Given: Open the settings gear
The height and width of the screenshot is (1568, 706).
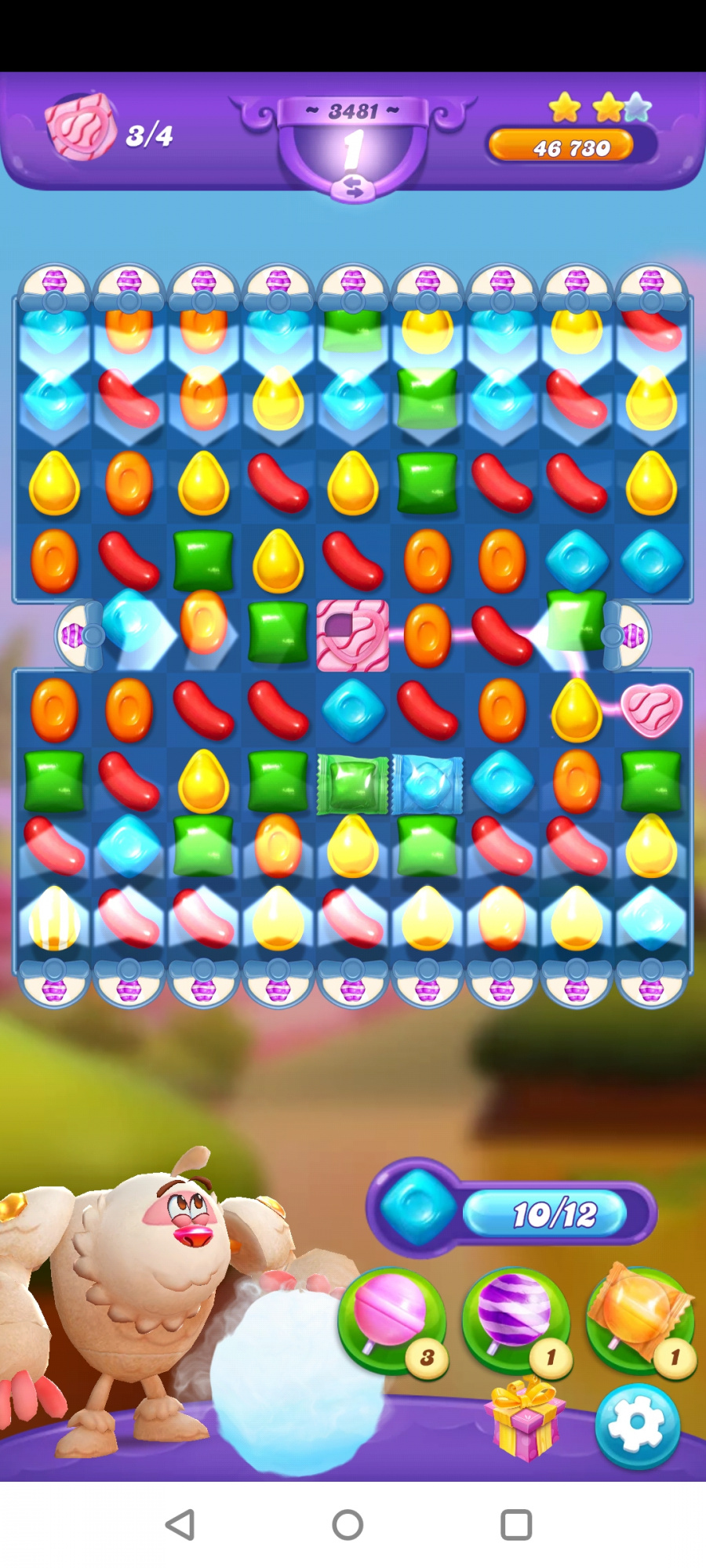Looking at the screenshot, I should pyautogui.click(x=637, y=1425).
